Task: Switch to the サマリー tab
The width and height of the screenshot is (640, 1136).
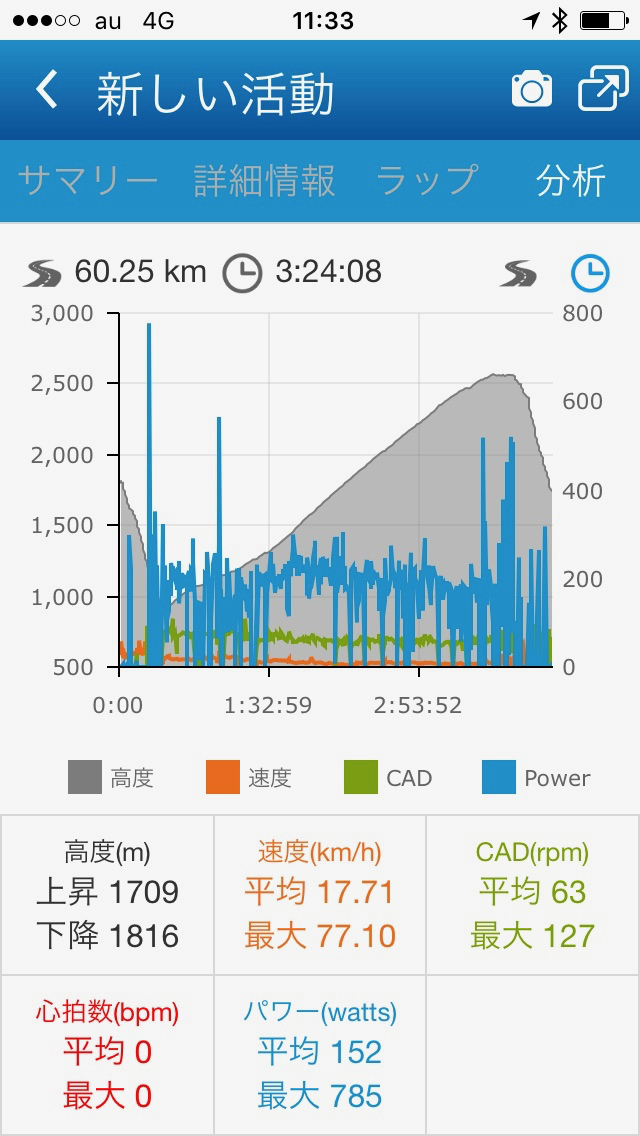Action: coord(87,180)
